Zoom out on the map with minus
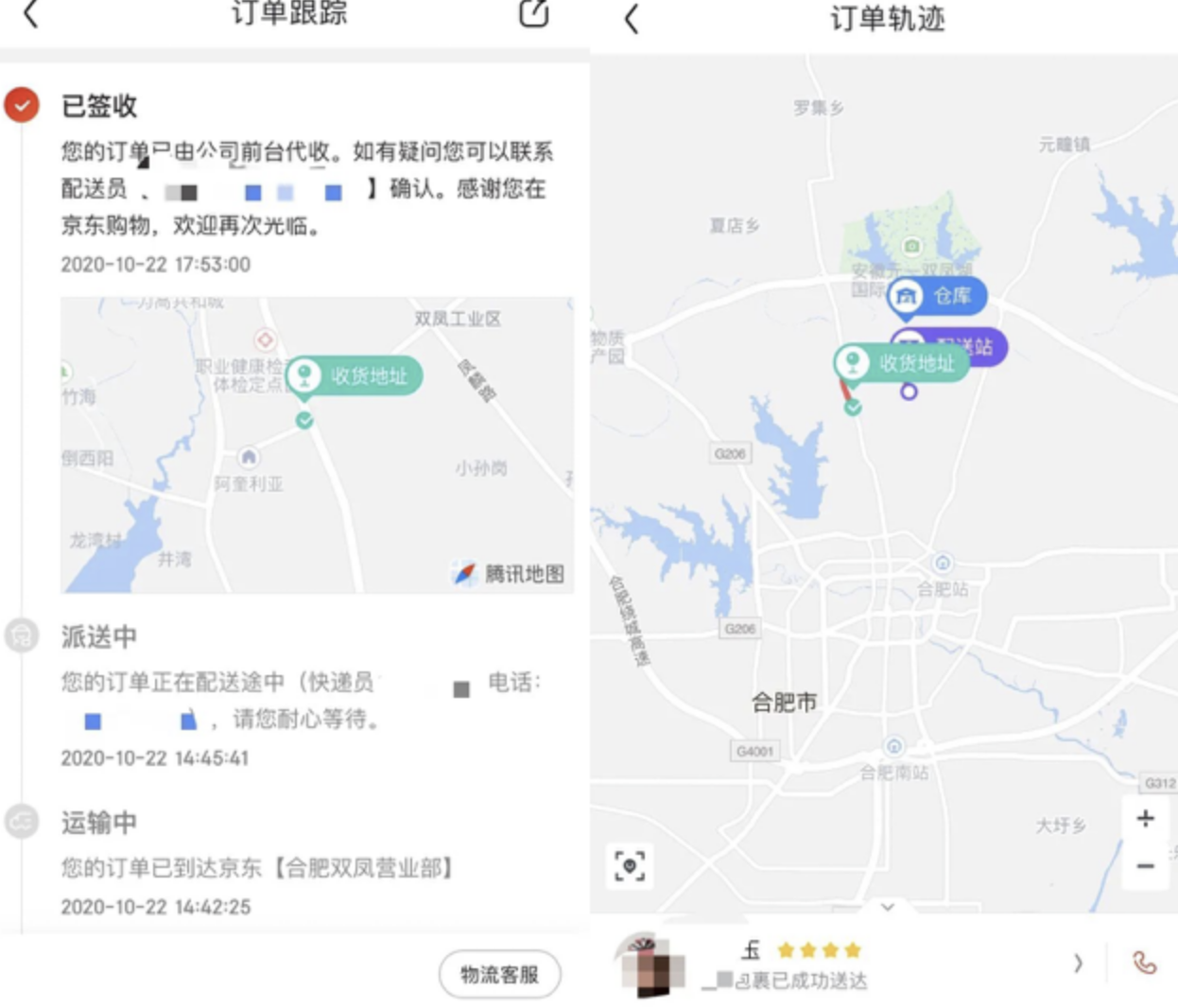 point(1145,866)
